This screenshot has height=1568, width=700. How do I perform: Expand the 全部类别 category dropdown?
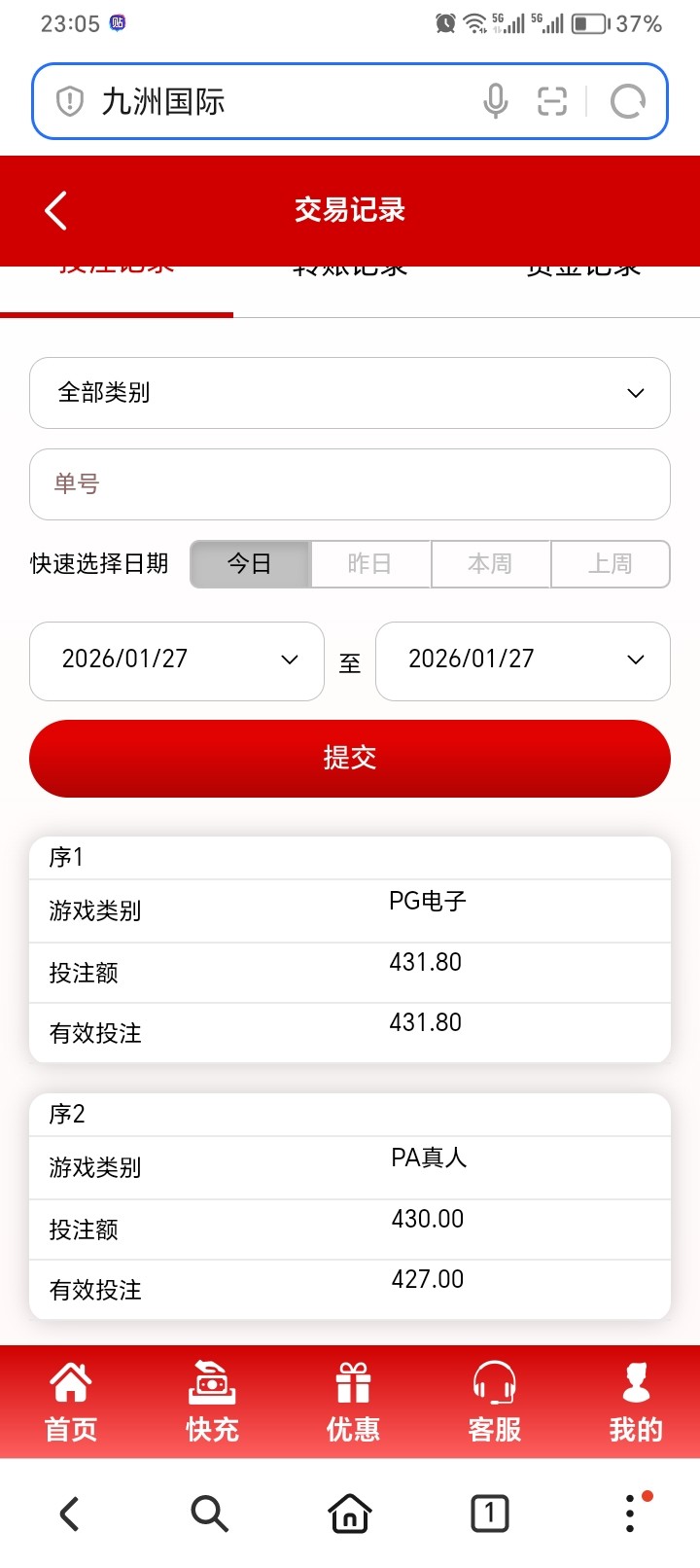[x=350, y=393]
